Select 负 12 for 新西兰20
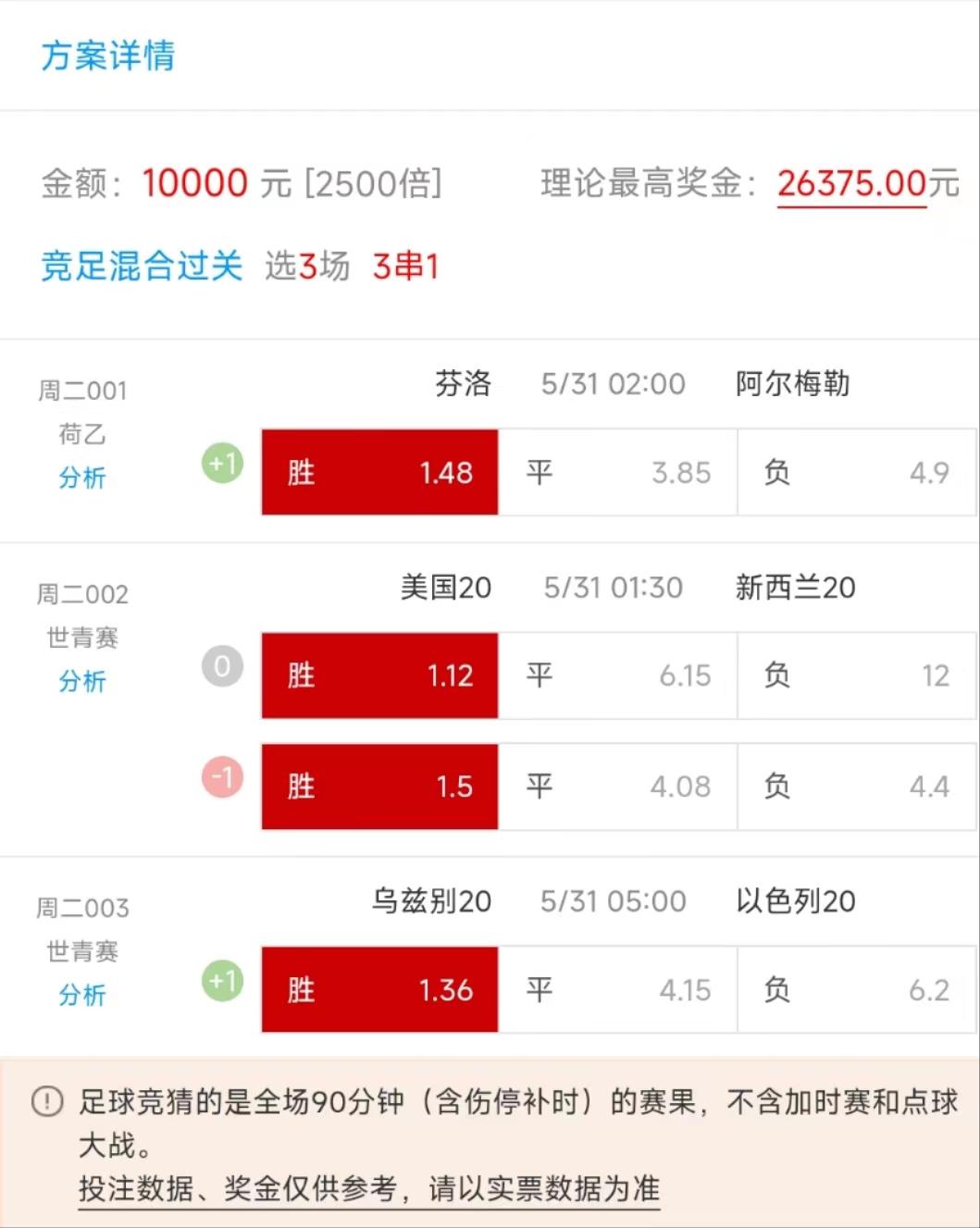980x1228 pixels. (856, 676)
